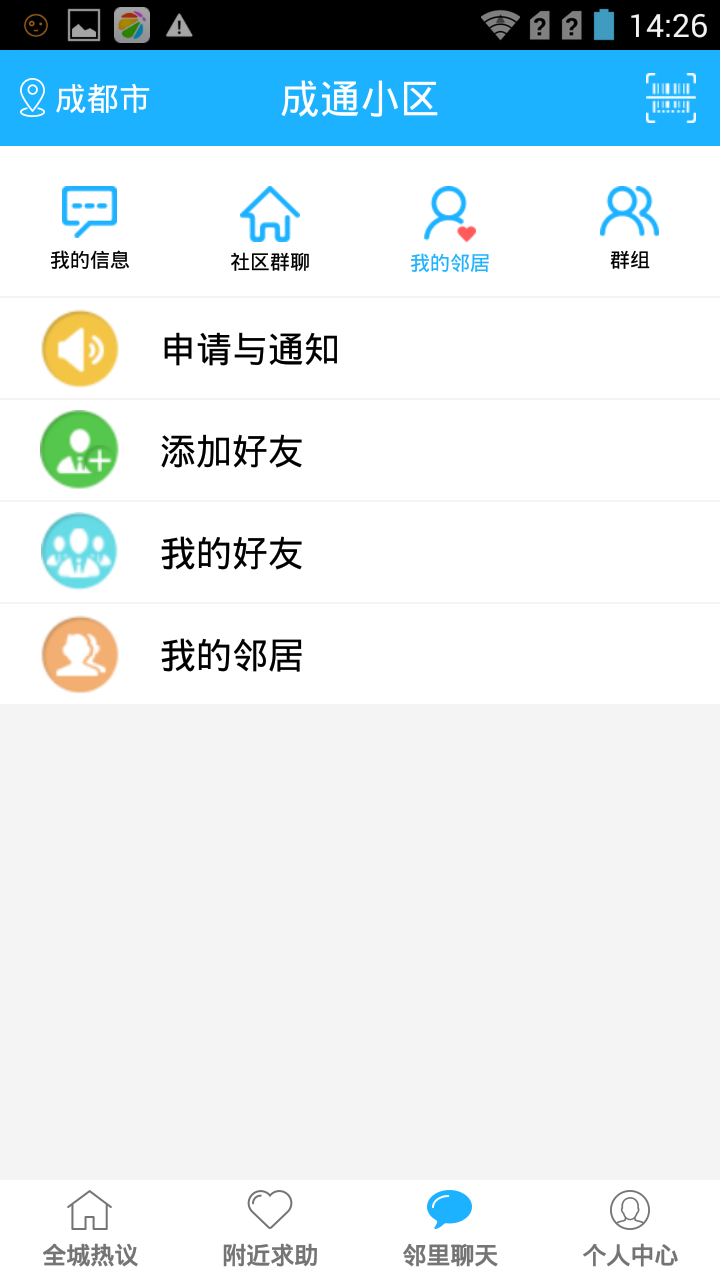Open the 社区群聊 tab
The height and width of the screenshot is (1280, 720).
click(x=270, y=228)
